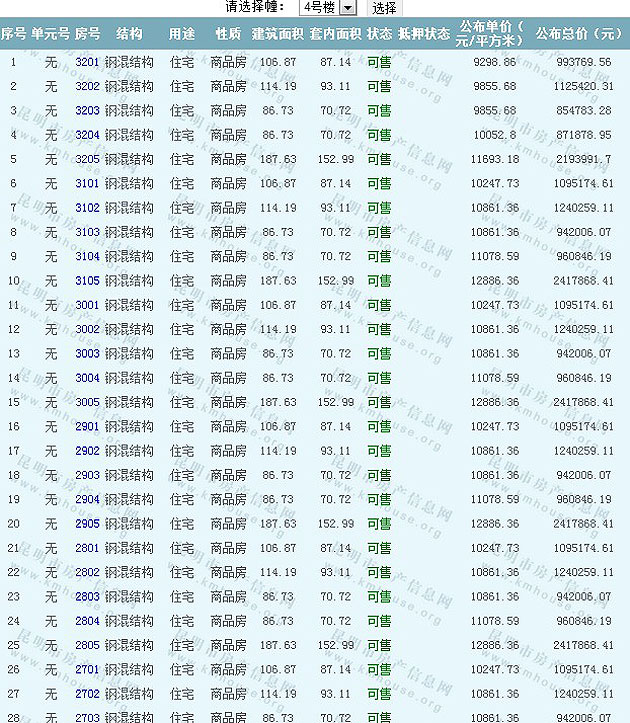Open room 3201 link
630x723 pixels.
(x=88, y=62)
